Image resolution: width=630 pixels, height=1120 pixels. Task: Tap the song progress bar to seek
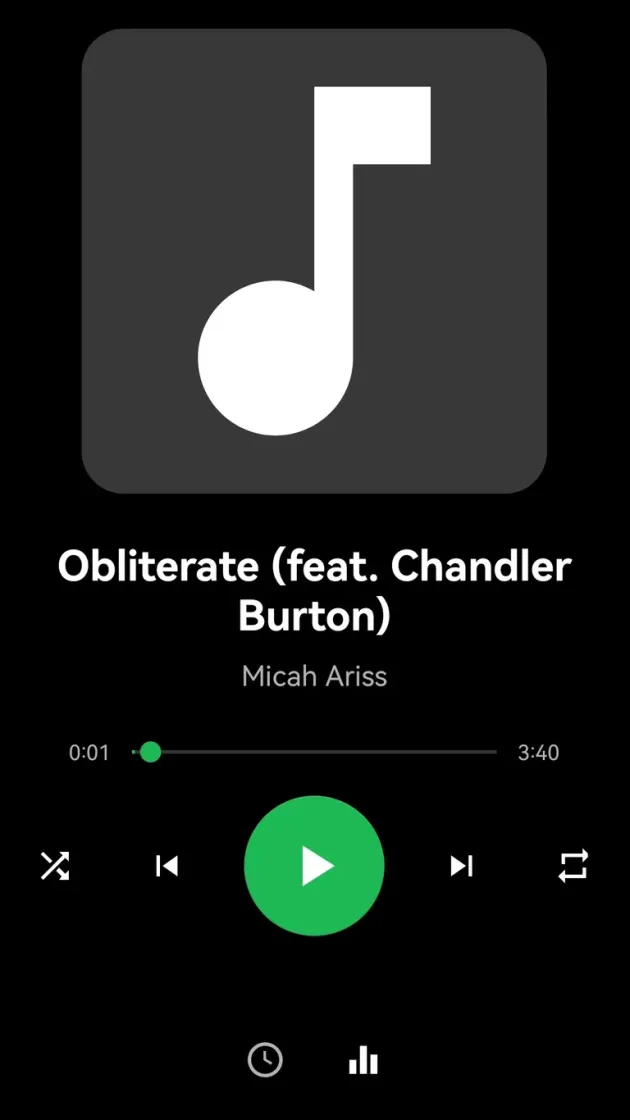tap(314, 752)
